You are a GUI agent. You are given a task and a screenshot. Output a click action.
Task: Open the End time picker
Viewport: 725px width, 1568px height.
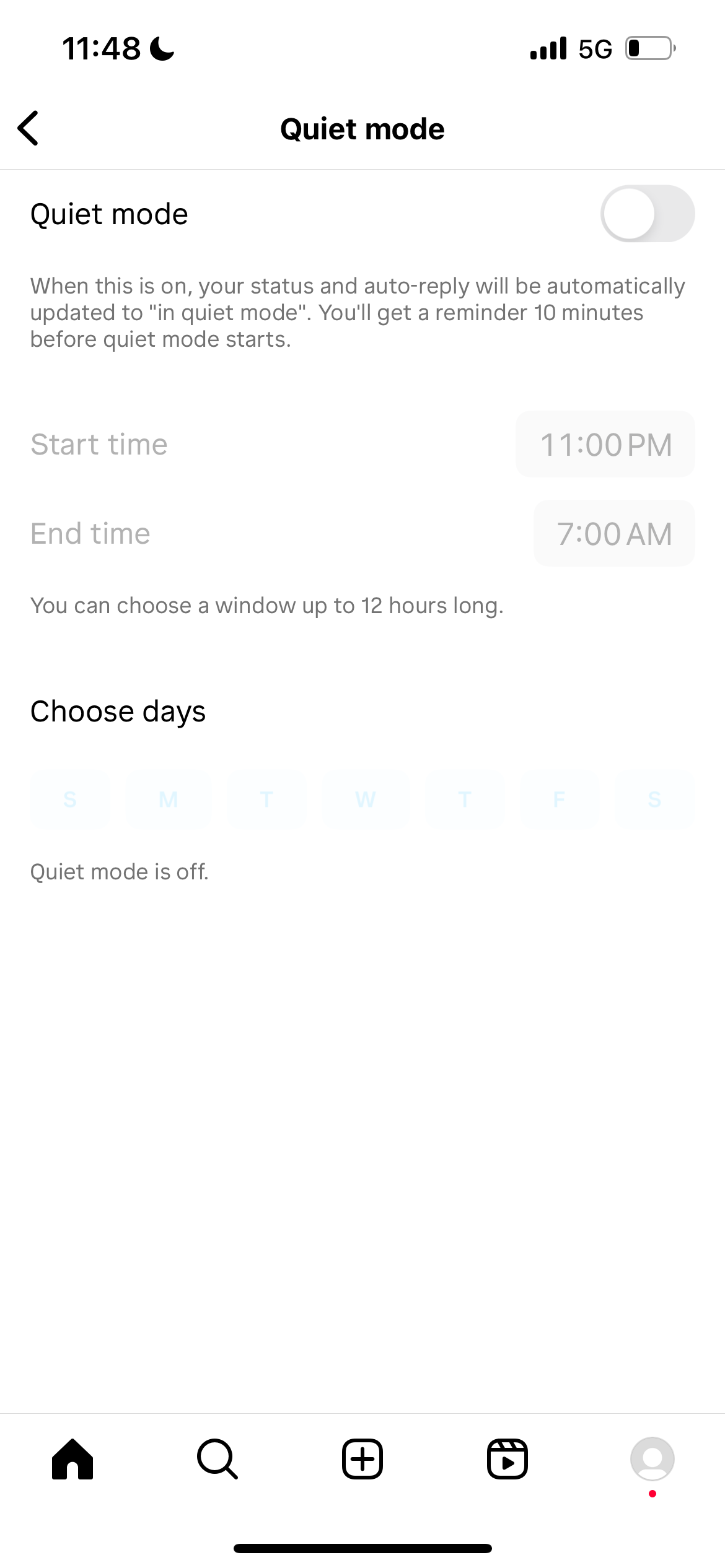[x=613, y=534]
